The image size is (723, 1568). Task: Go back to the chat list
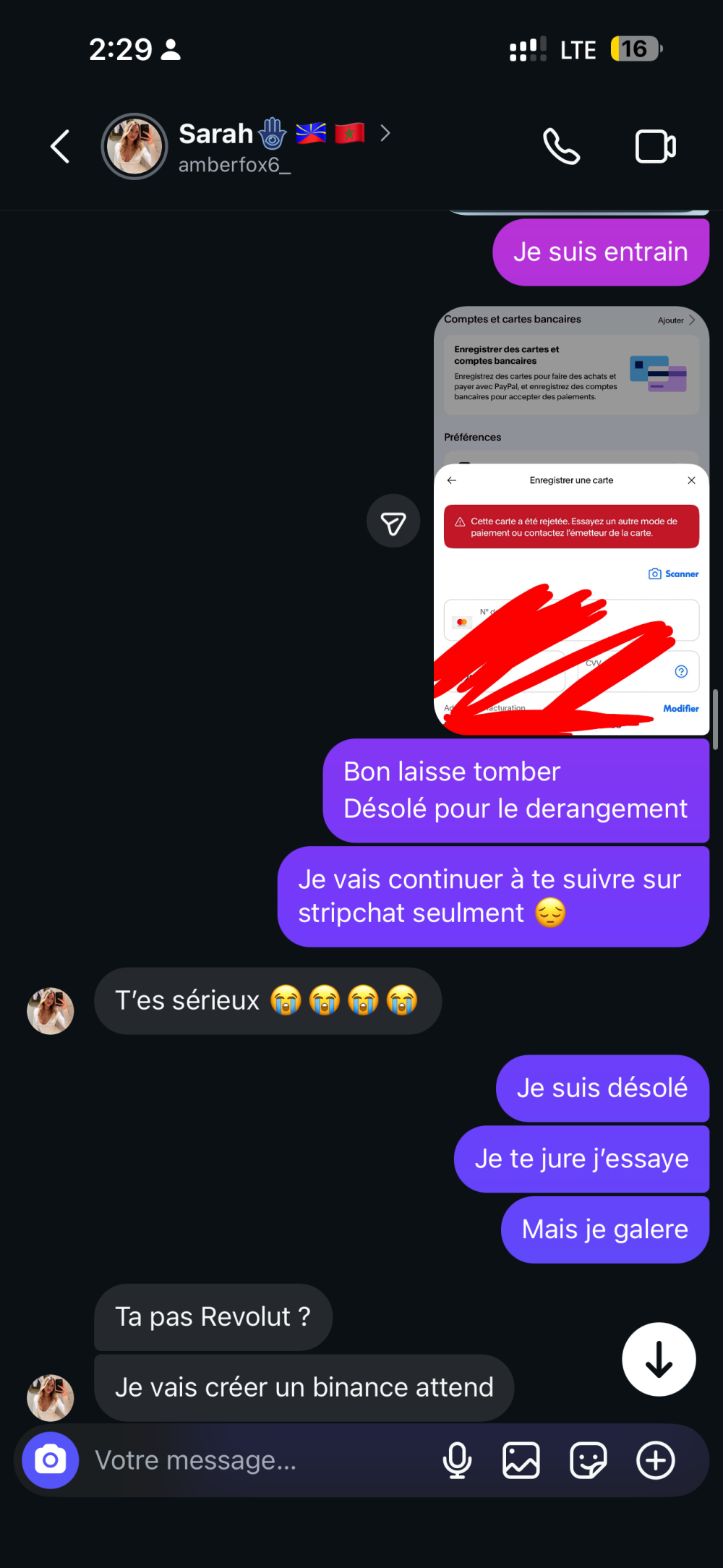point(60,147)
